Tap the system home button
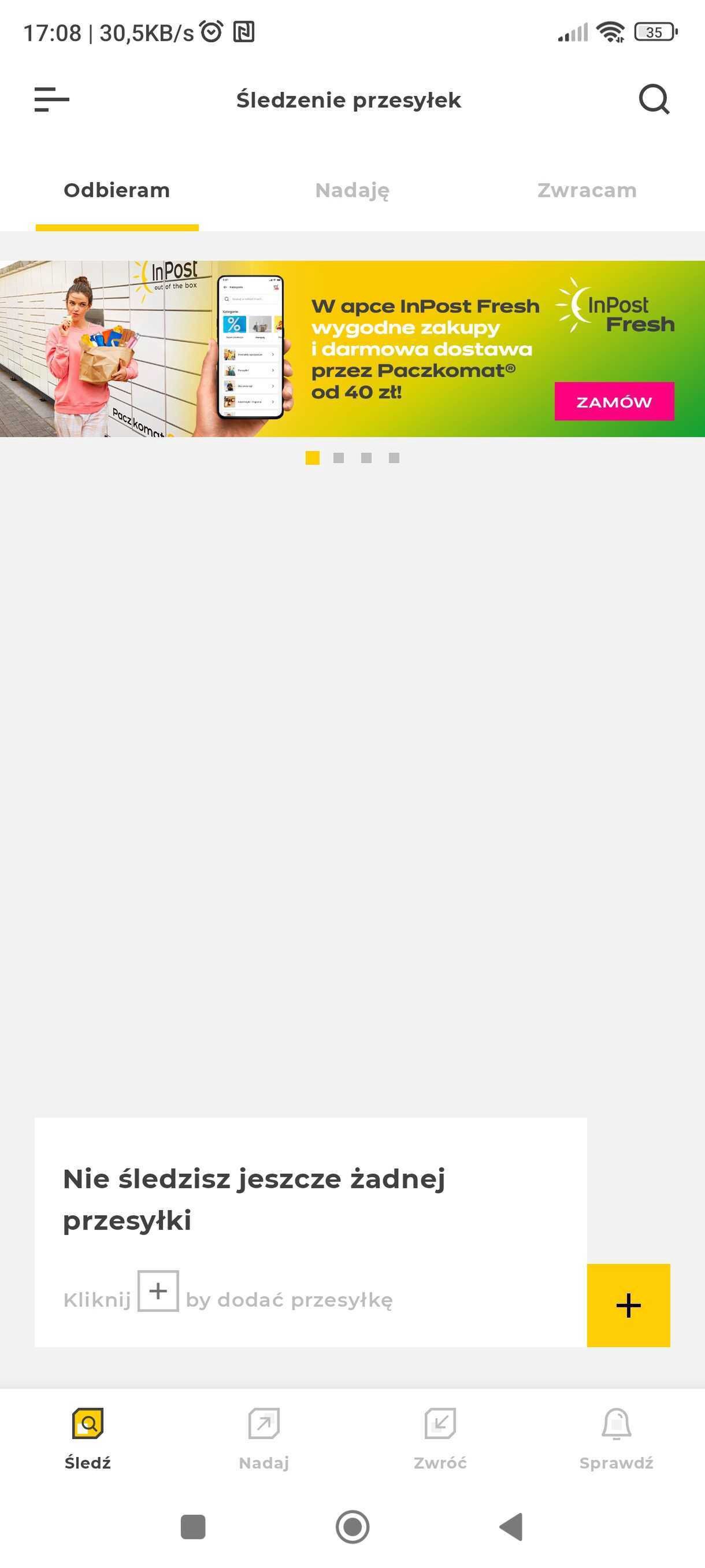This screenshot has height=1568, width=705. 353,1526
